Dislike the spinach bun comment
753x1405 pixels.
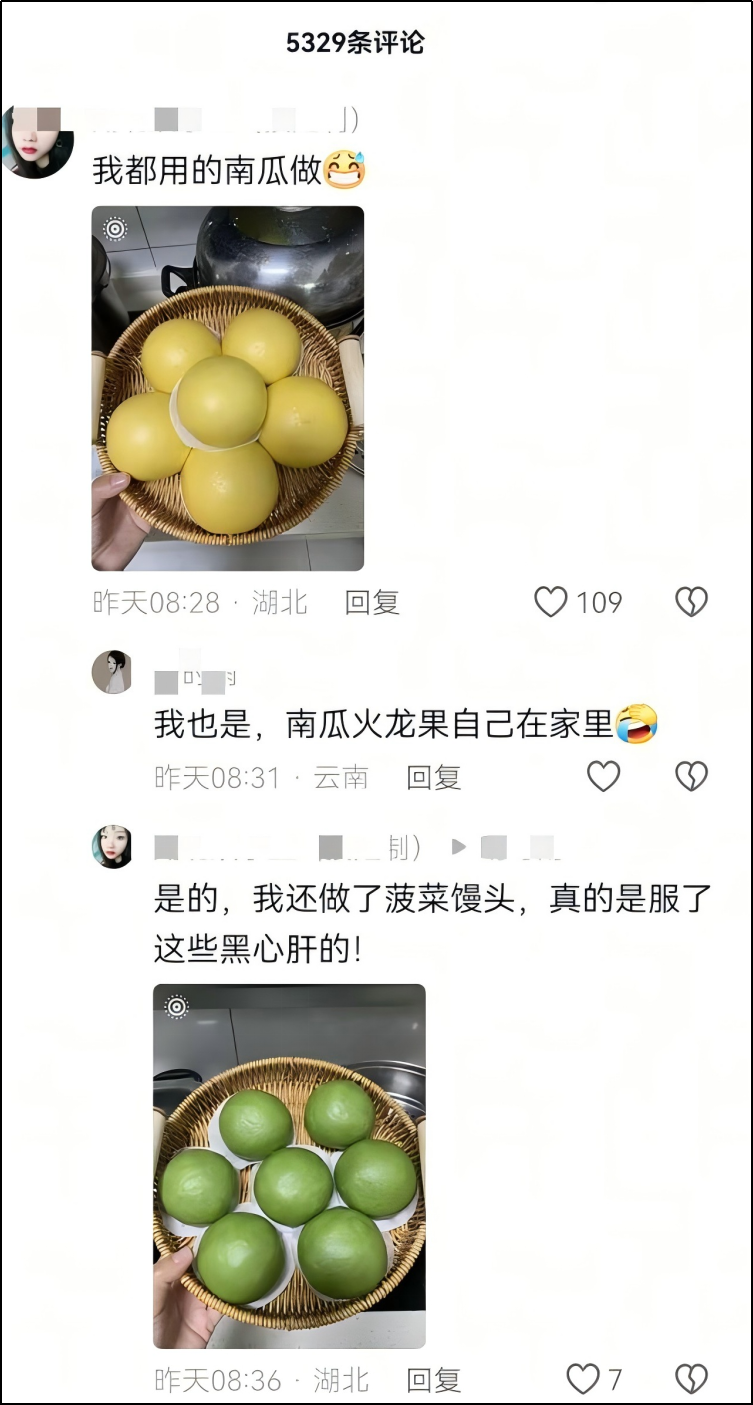point(691,1380)
